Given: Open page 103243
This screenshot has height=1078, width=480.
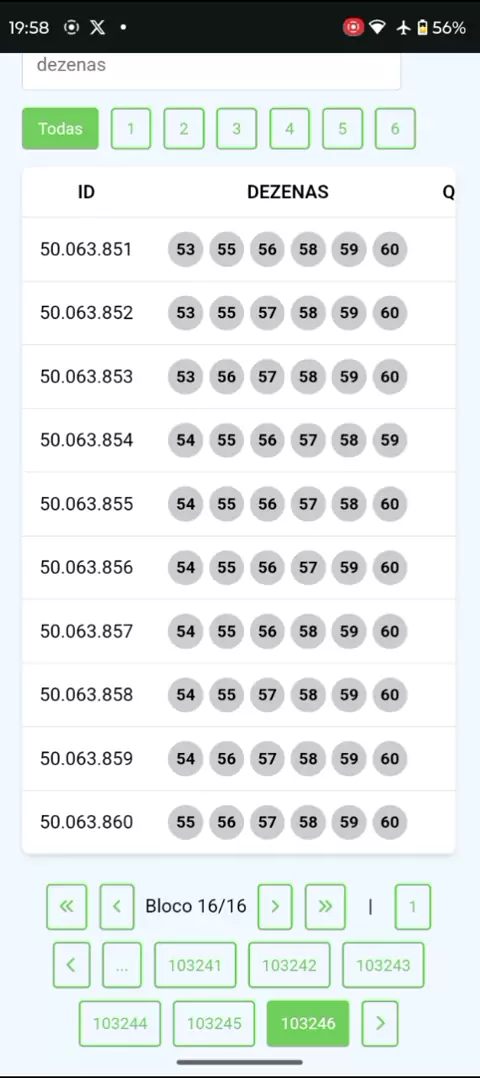Looking at the screenshot, I should 383,965.
